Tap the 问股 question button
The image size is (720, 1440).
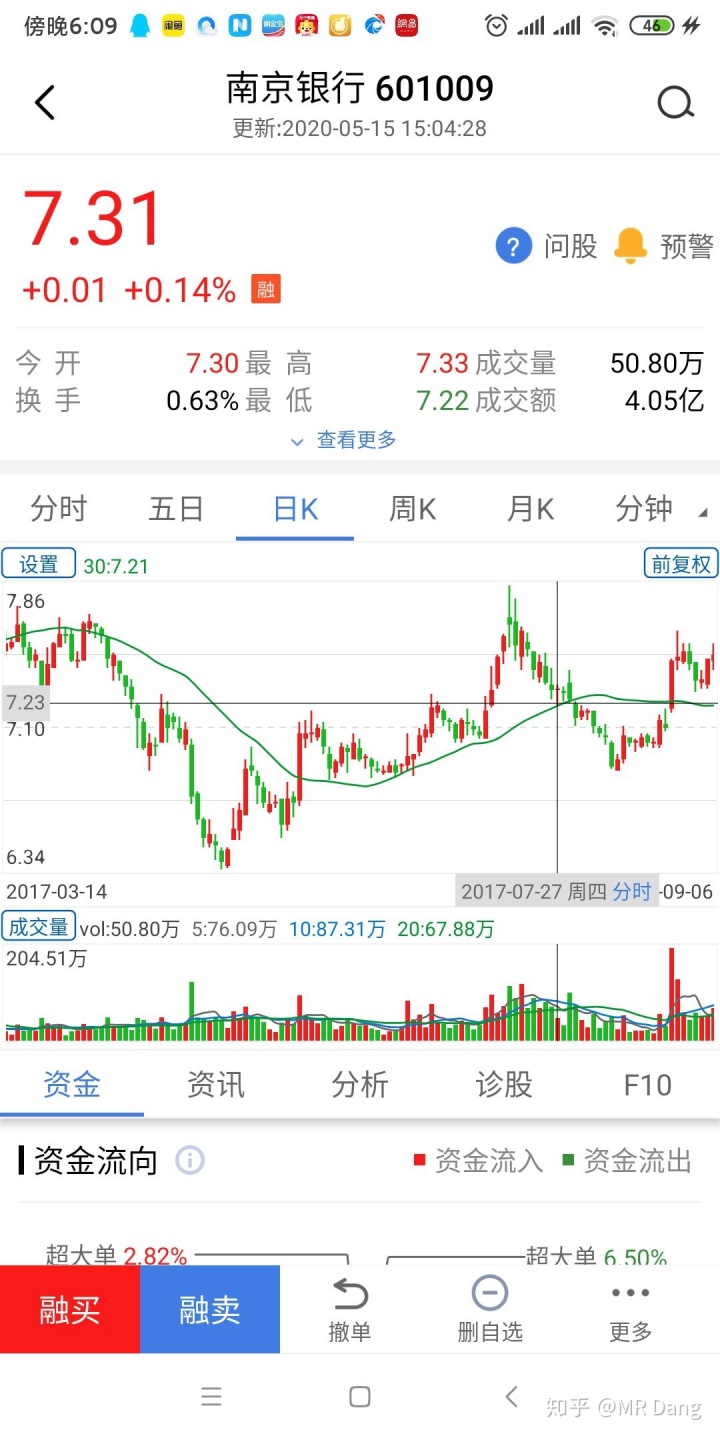tap(547, 246)
